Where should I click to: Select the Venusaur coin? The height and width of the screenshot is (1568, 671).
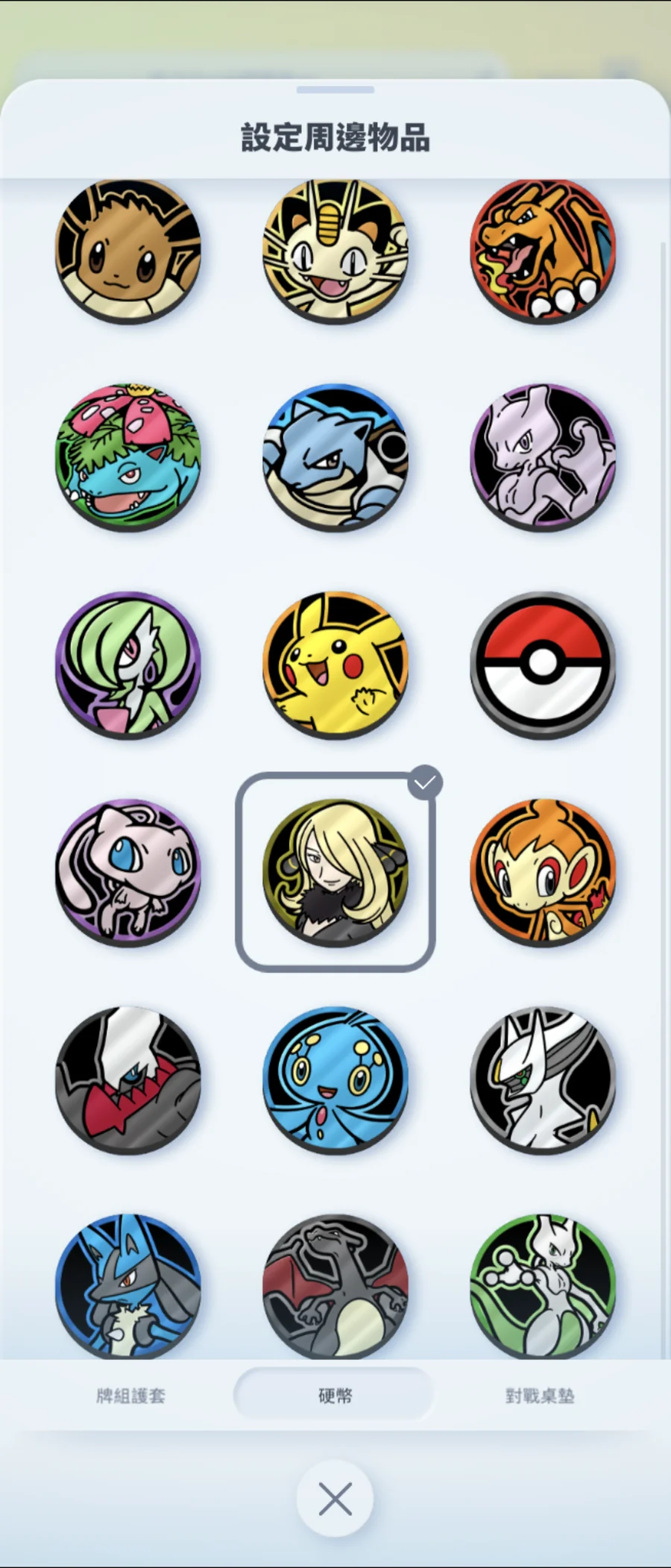pos(128,457)
